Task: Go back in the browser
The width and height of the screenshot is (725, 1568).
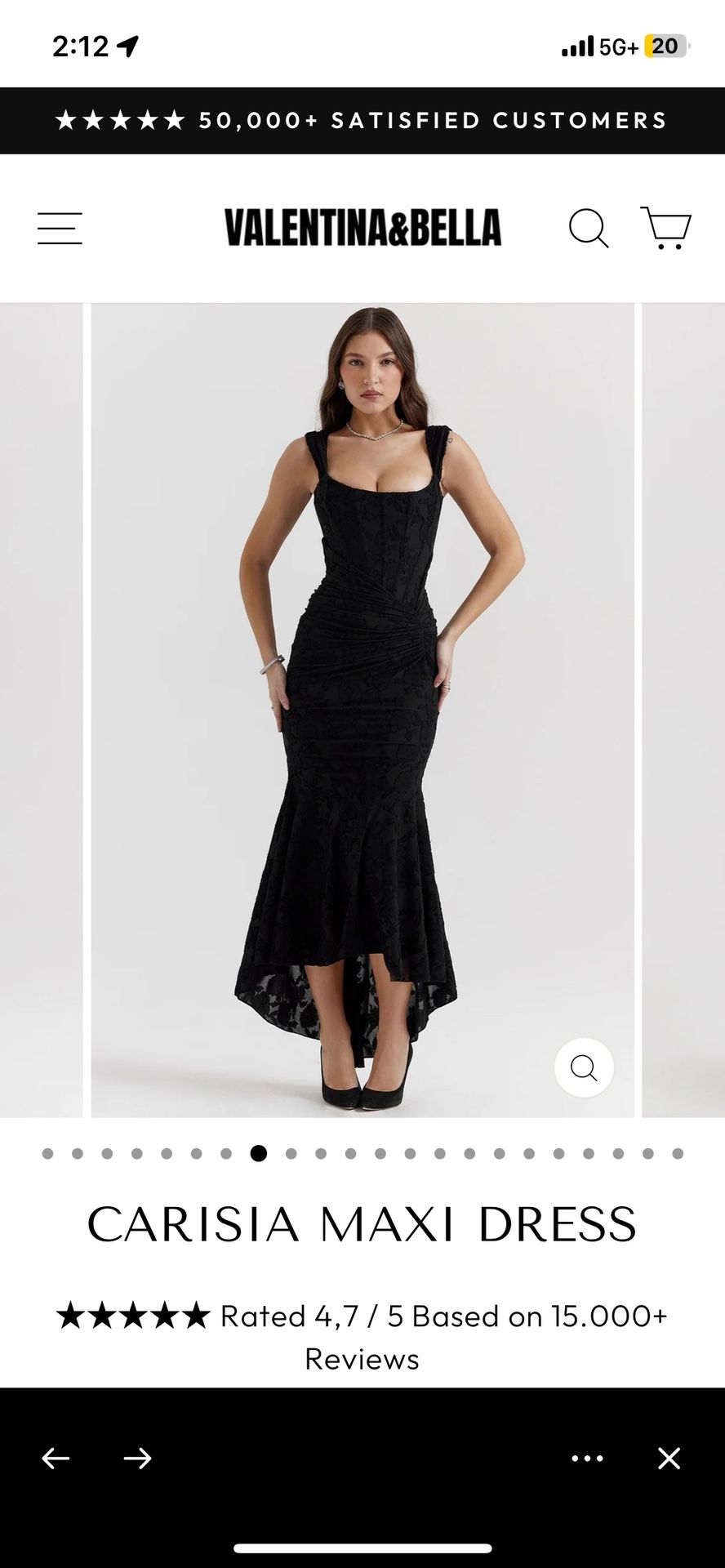Action: (56, 1458)
